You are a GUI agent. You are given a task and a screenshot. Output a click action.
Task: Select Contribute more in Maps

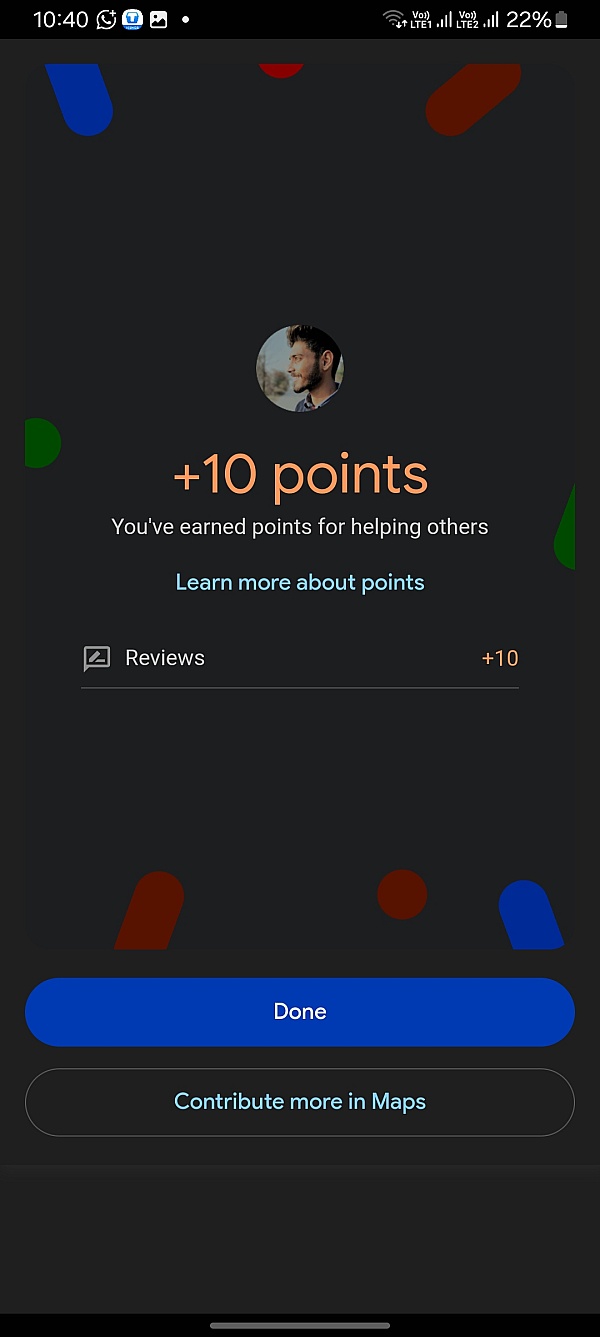tap(300, 1102)
